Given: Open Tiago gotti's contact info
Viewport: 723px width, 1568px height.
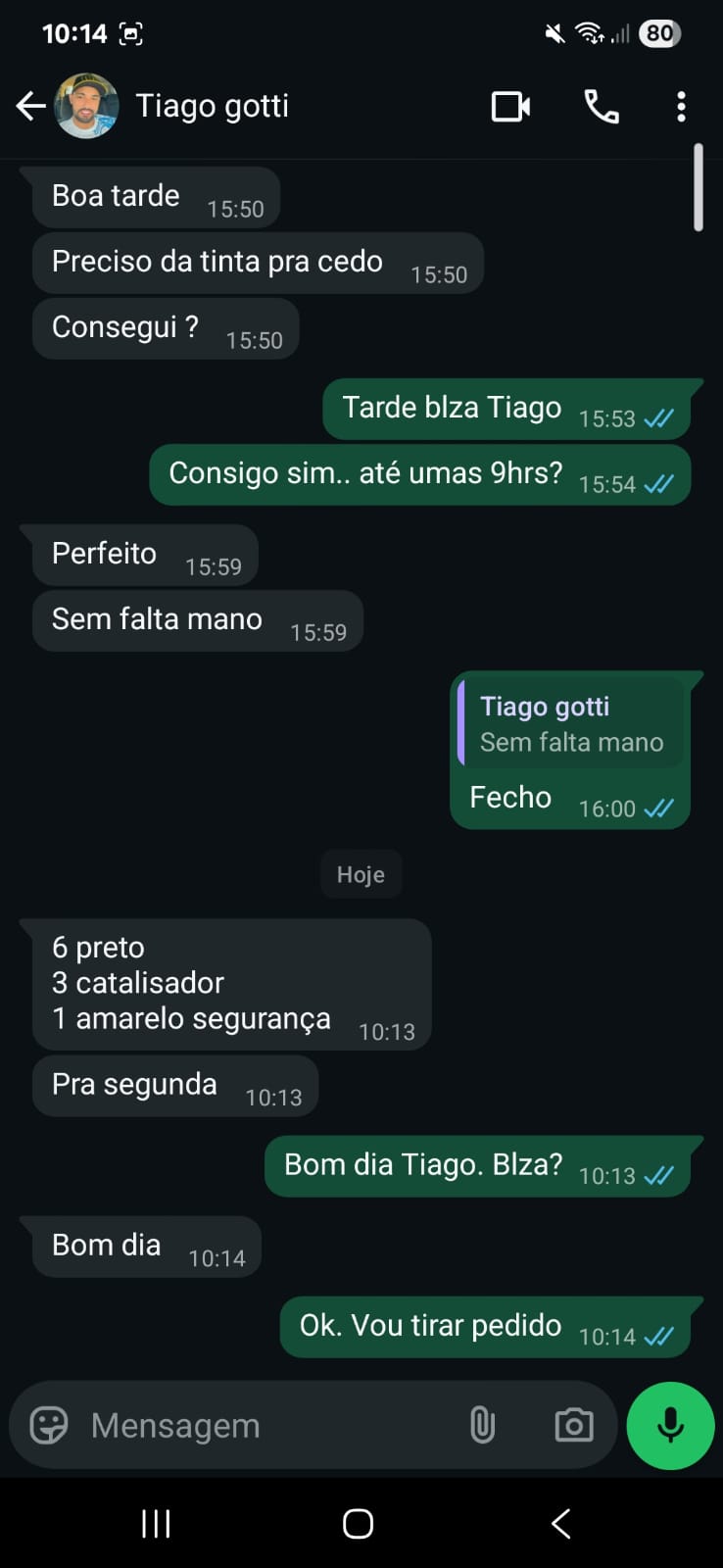Looking at the screenshot, I should [x=212, y=106].
